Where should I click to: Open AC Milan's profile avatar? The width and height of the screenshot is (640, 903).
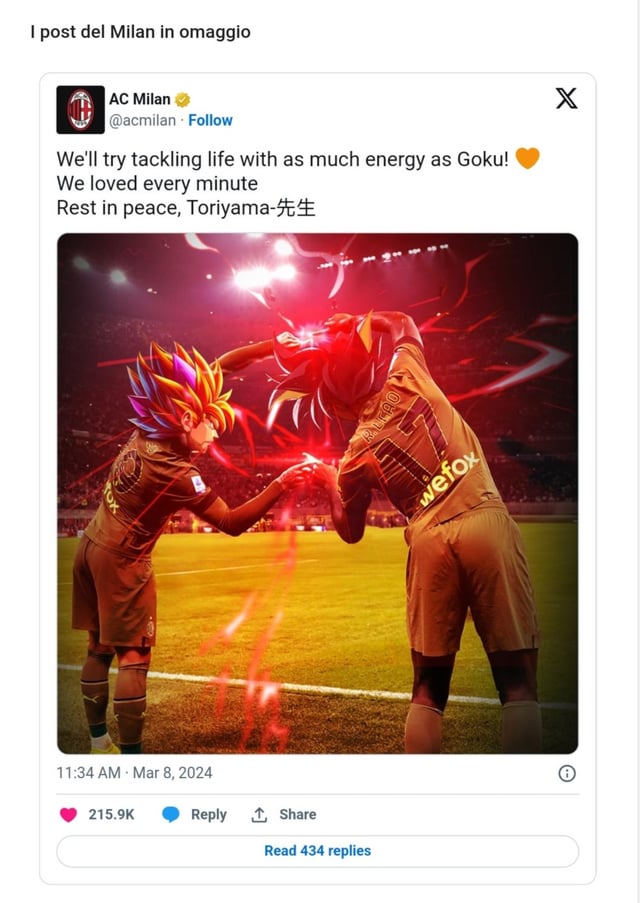80,109
